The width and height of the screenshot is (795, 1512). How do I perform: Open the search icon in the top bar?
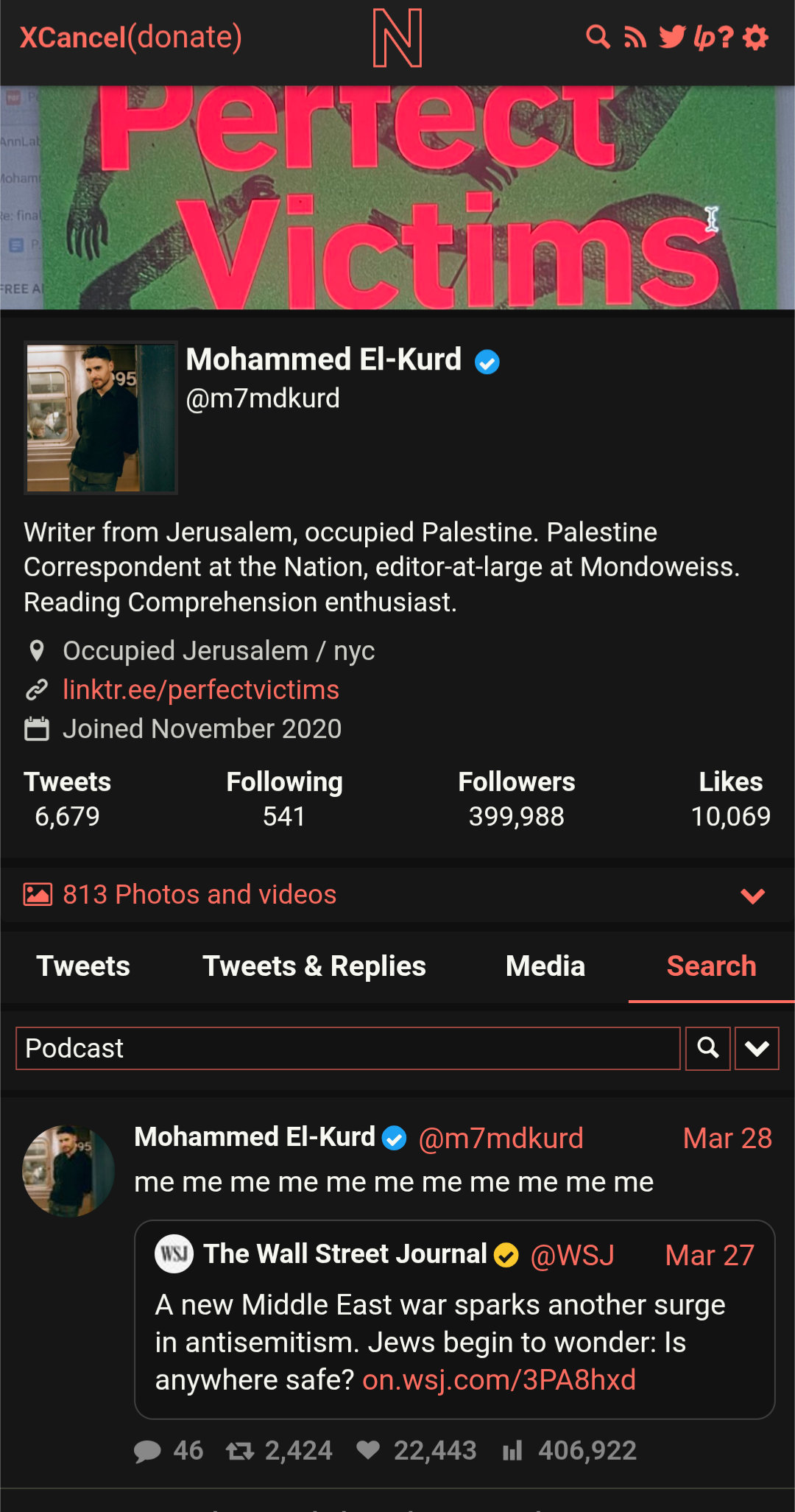(598, 37)
